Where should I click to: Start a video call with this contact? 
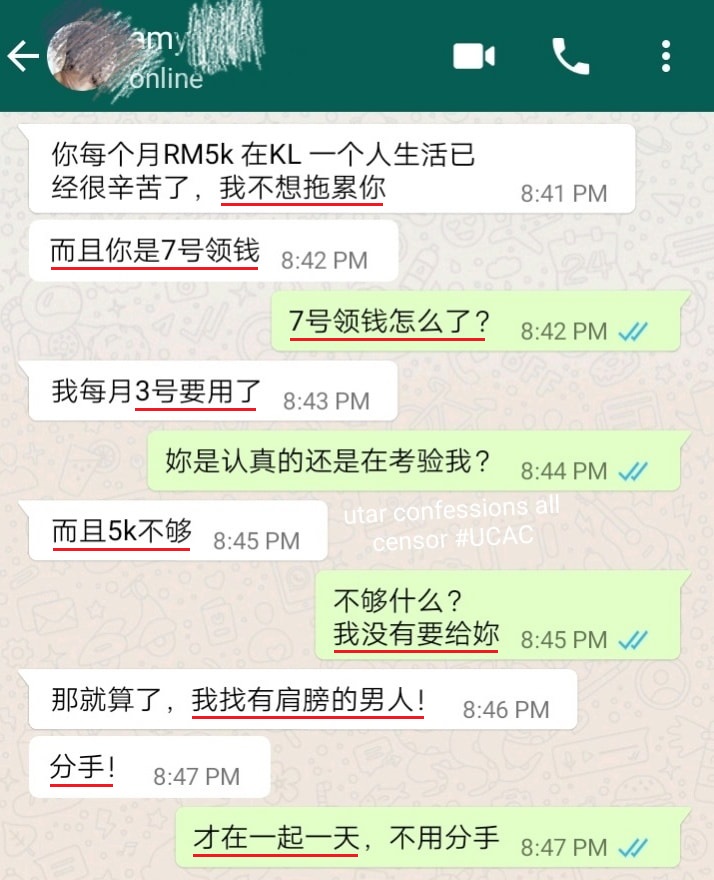point(474,56)
